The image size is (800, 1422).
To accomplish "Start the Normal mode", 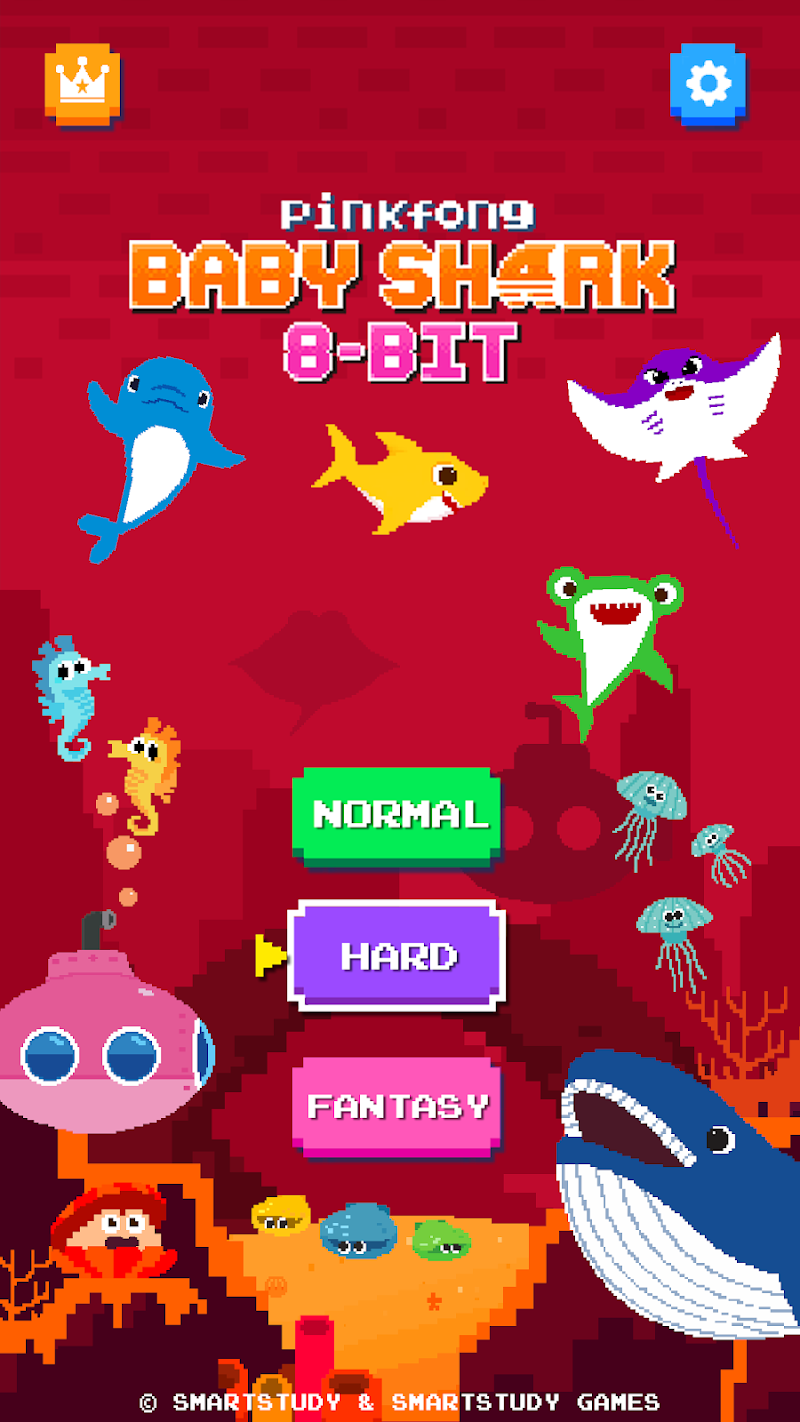I will tap(397, 814).
